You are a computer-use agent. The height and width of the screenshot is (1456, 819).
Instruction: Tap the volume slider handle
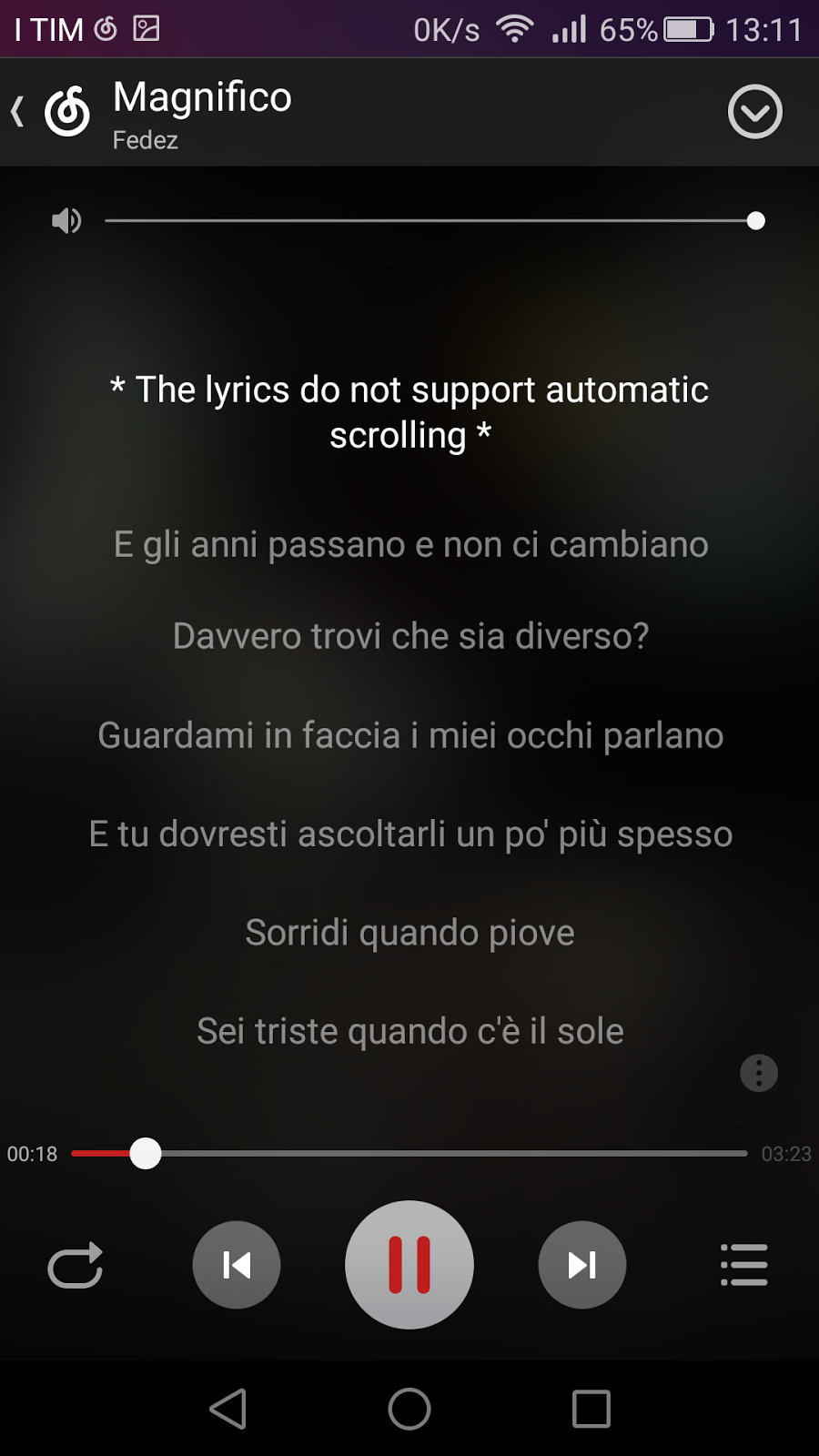pyautogui.click(x=755, y=220)
